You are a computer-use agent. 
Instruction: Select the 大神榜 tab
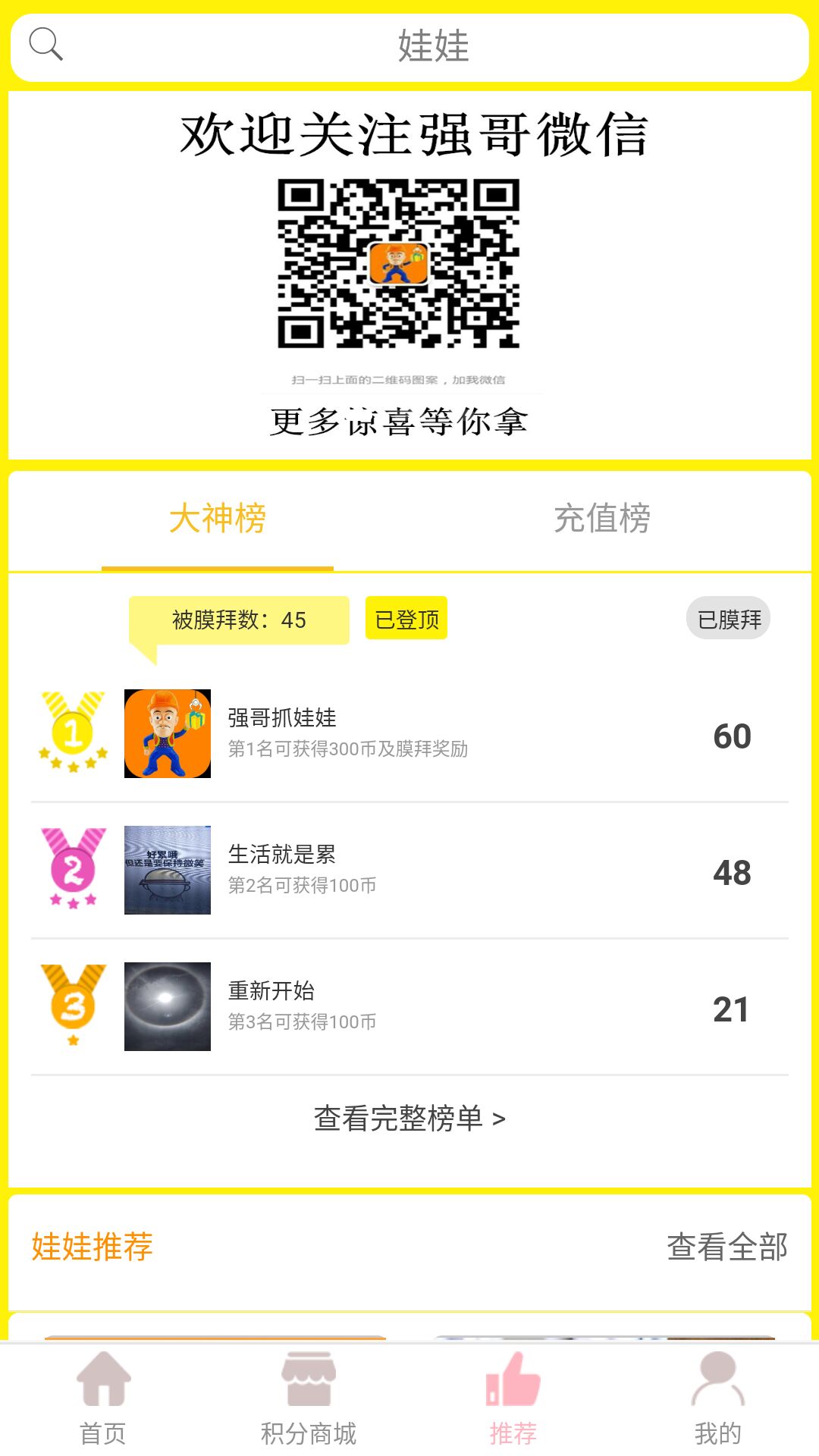click(218, 519)
